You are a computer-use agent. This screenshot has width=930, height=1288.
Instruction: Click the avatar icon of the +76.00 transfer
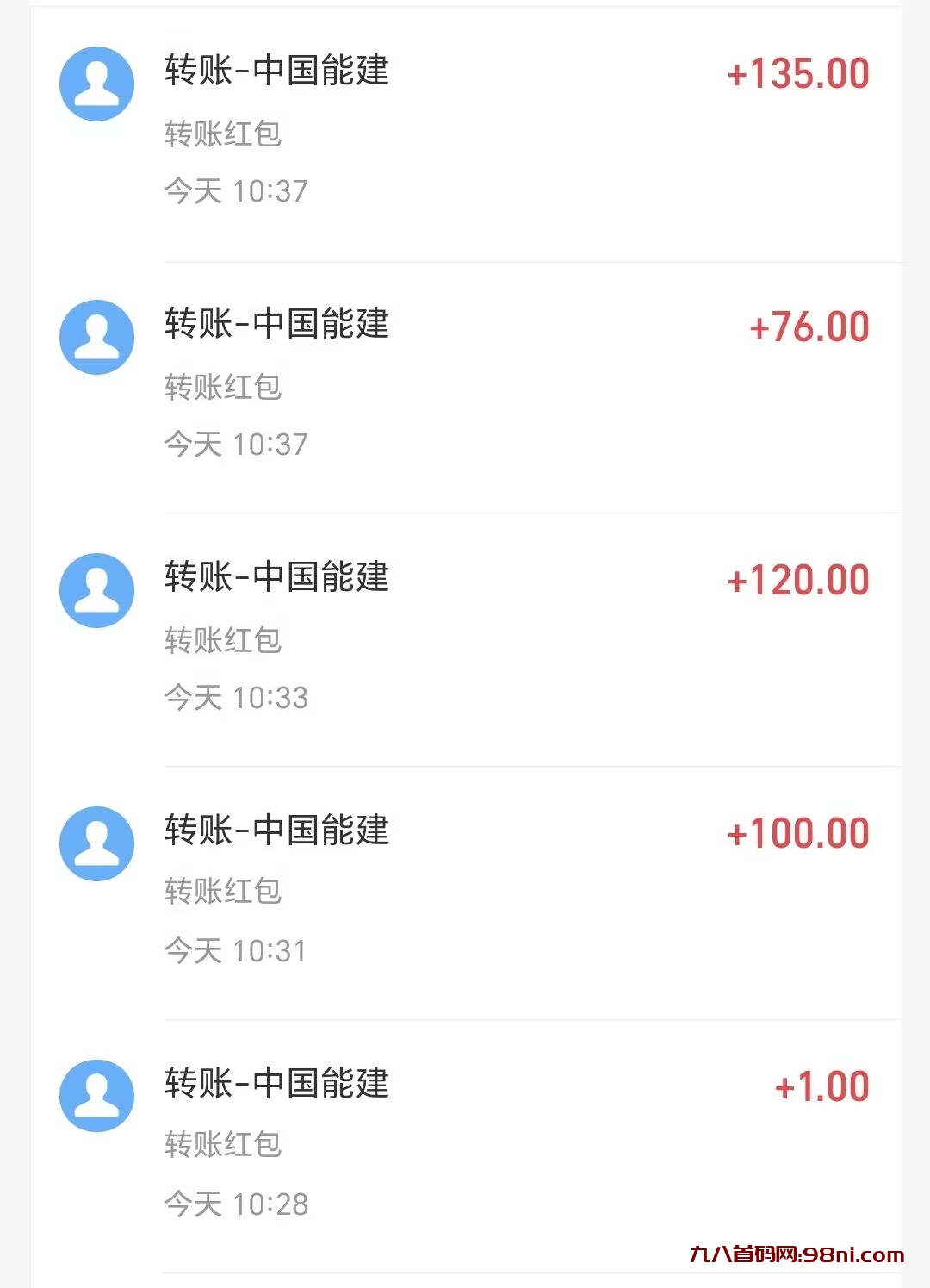click(96, 337)
